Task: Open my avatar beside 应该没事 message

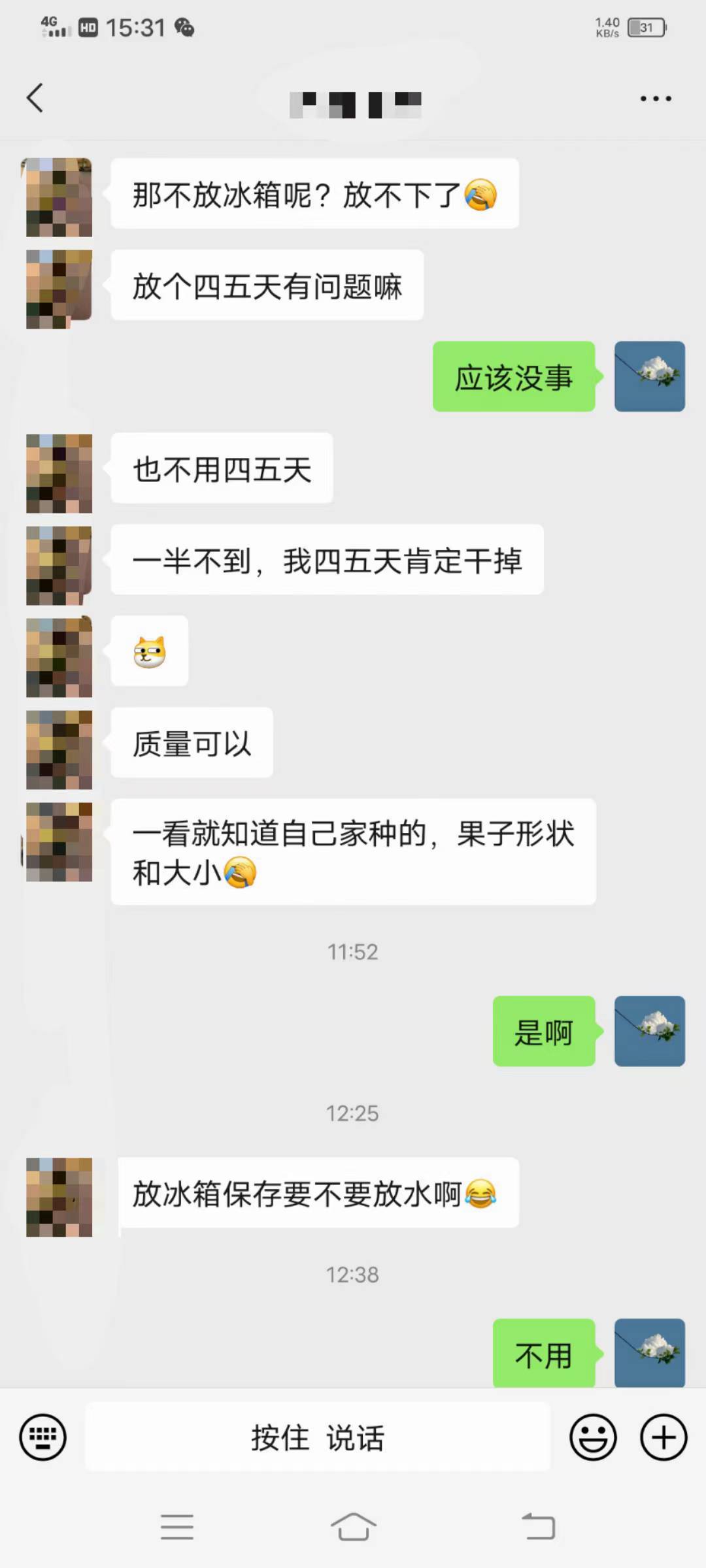Action: [650, 376]
